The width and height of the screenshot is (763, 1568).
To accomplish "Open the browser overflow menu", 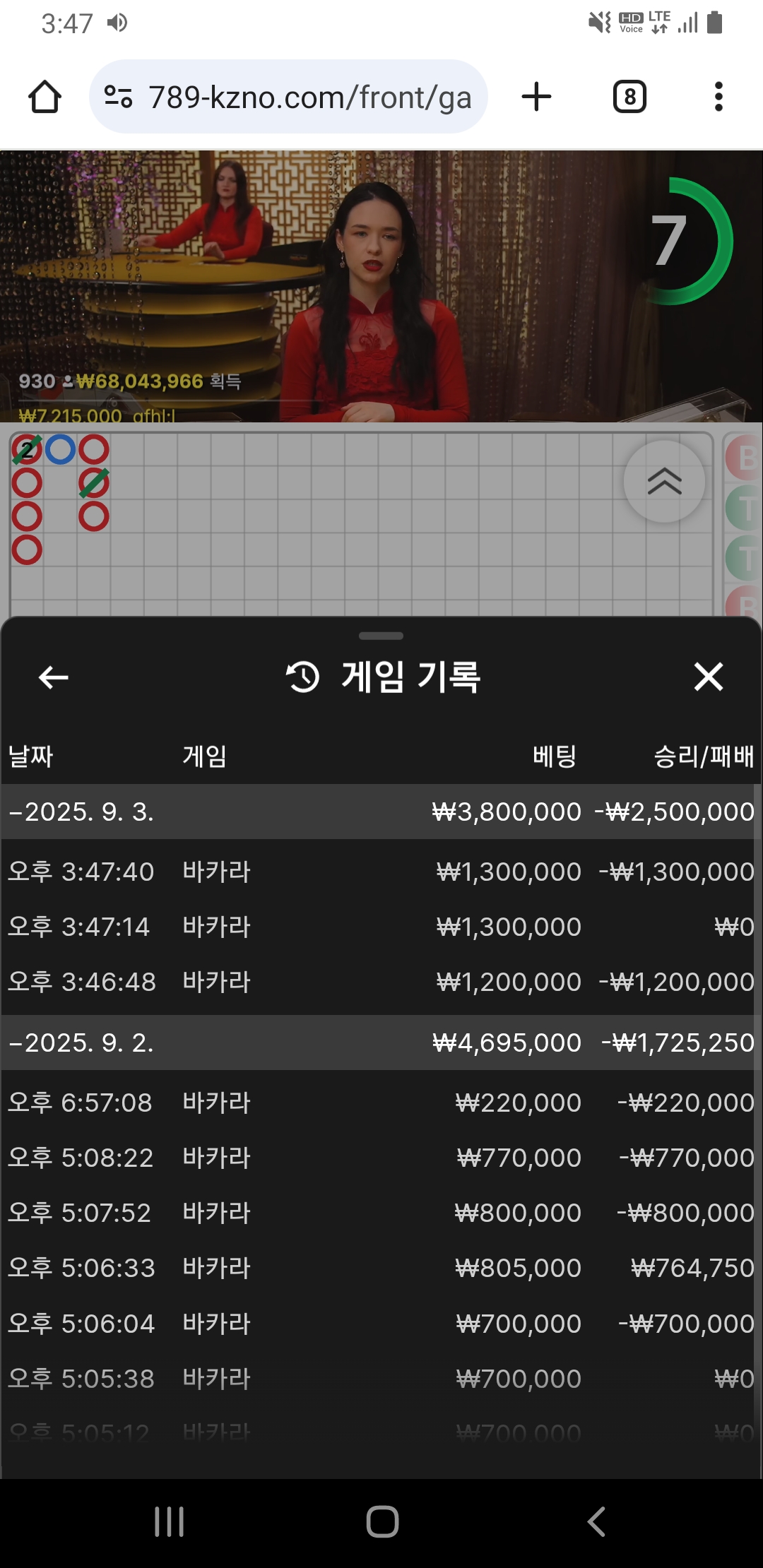I will coord(718,97).
